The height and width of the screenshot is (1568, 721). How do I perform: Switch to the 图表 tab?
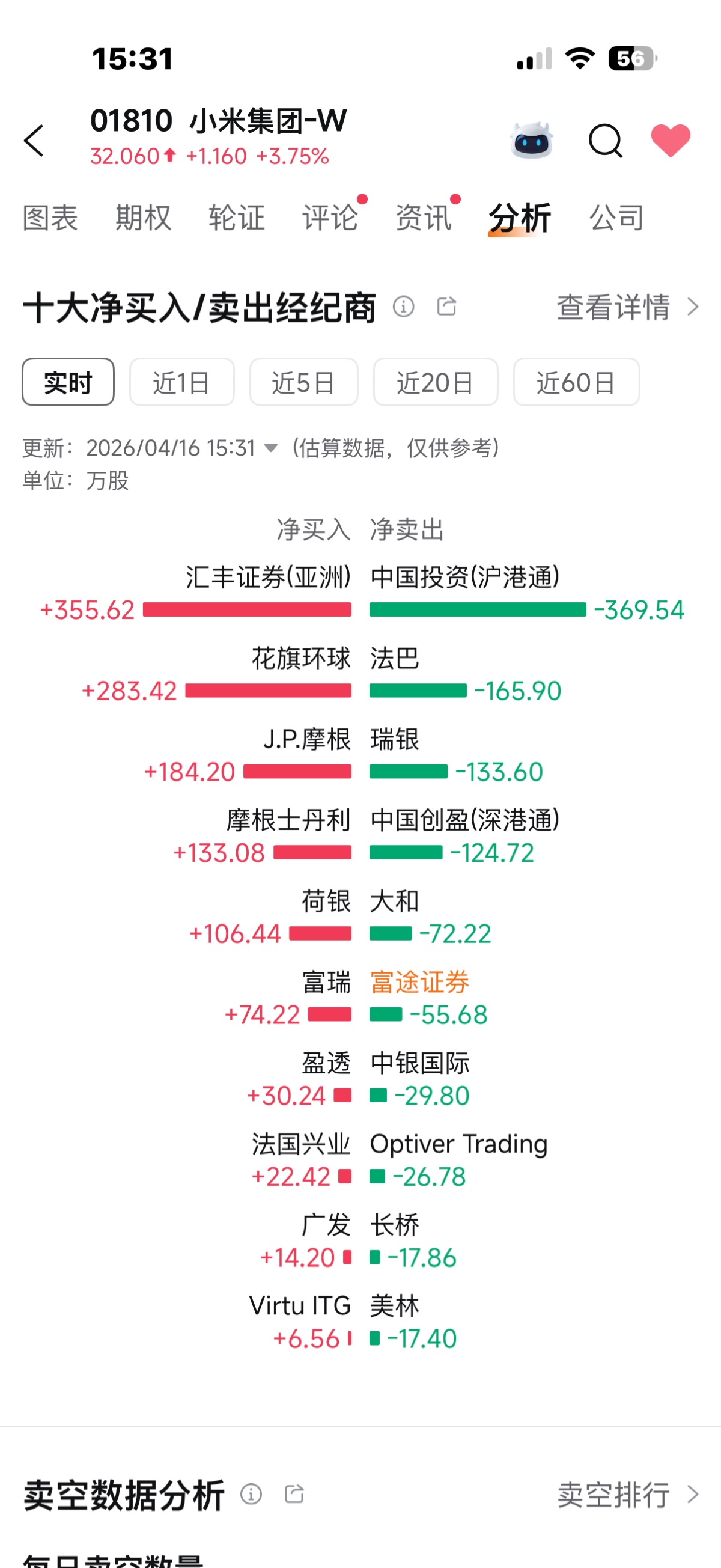coord(50,218)
